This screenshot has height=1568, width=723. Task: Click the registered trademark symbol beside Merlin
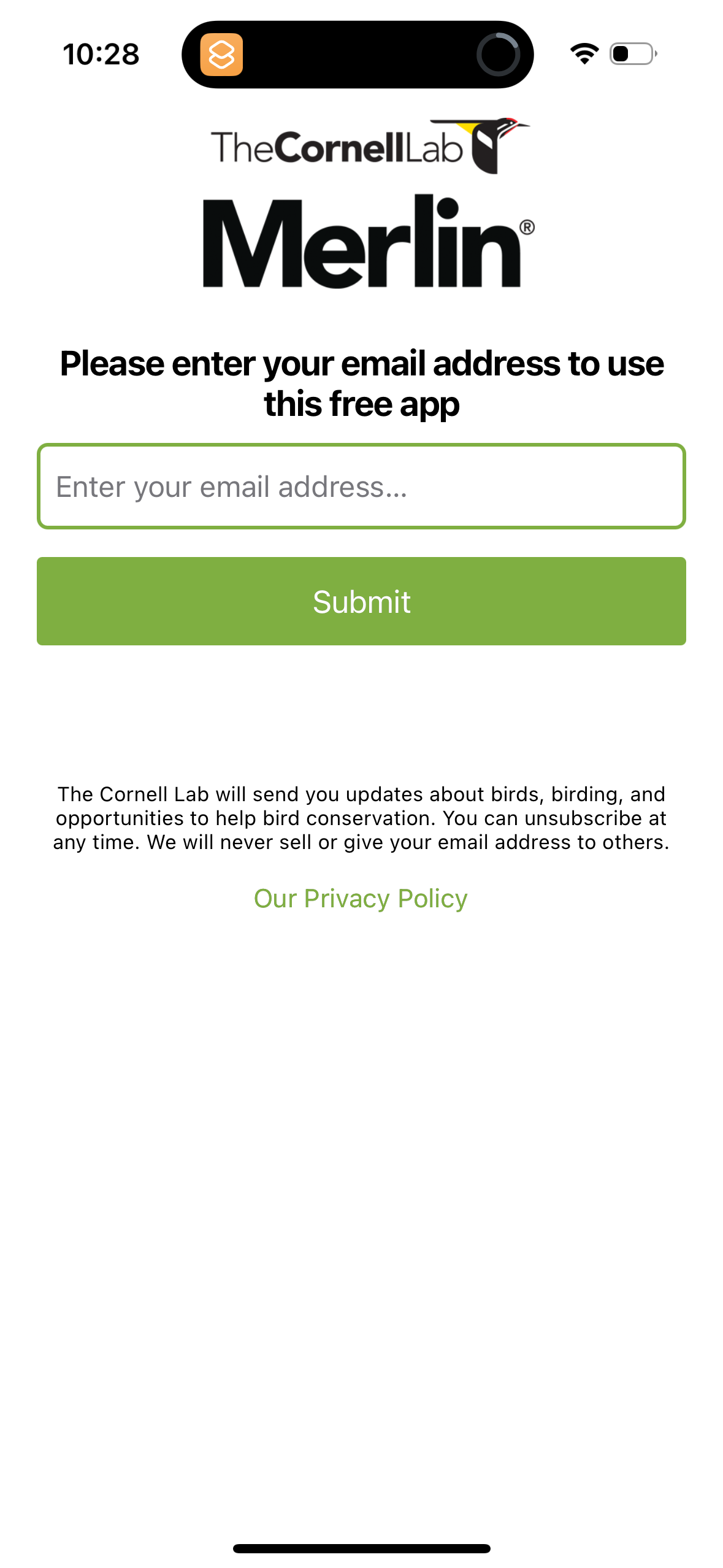coord(527,227)
